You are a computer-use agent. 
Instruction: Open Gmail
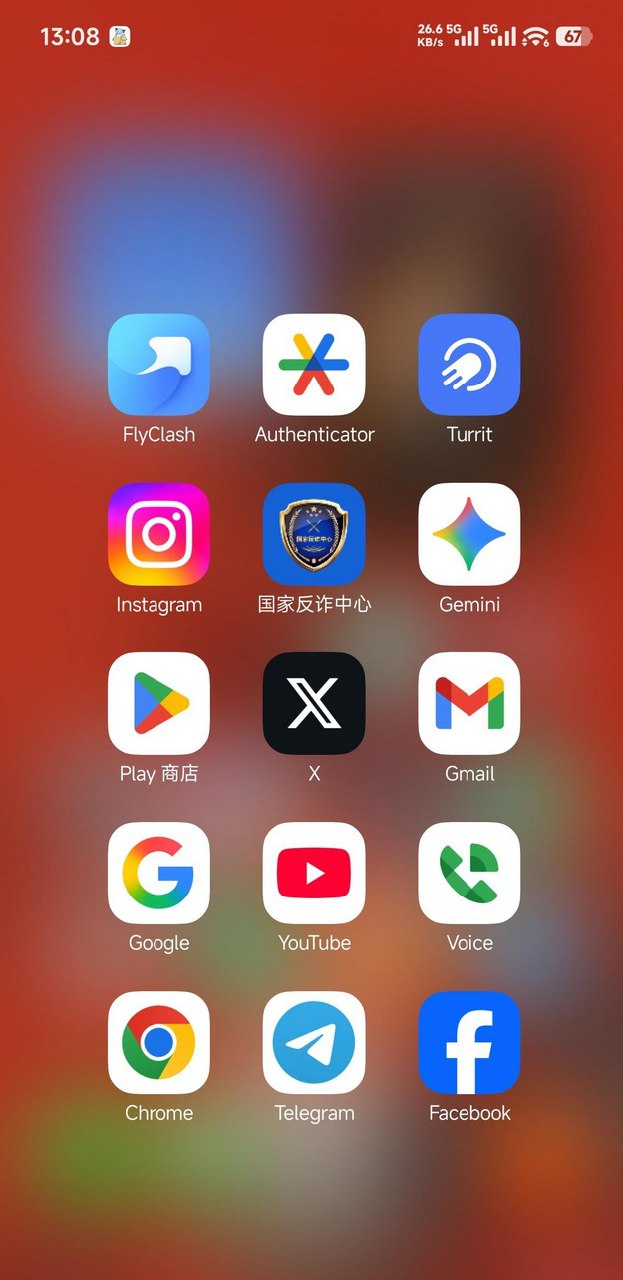tap(469, 703)
